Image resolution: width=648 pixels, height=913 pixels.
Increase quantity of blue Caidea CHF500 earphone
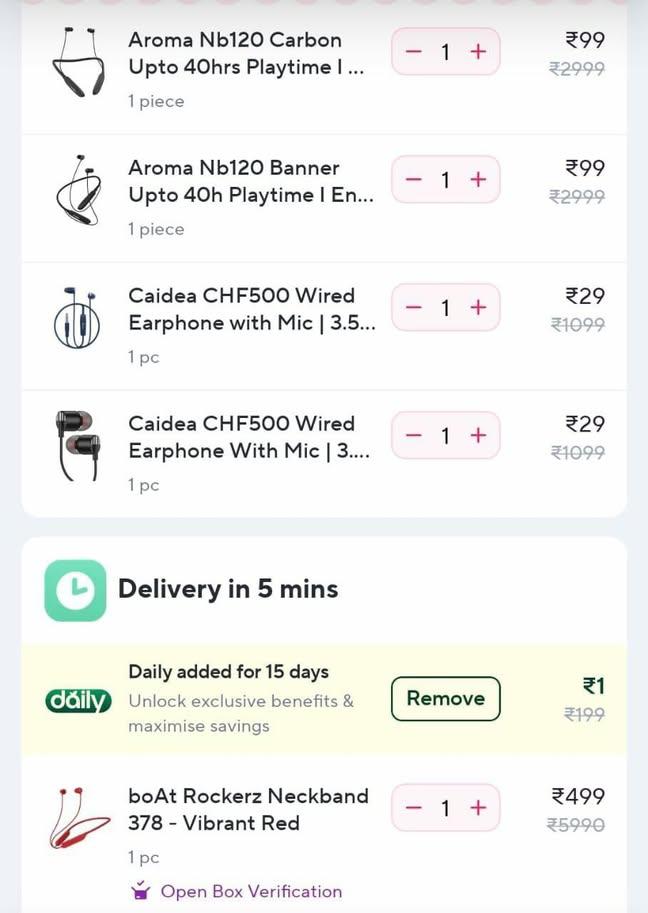tap(478, 307)
